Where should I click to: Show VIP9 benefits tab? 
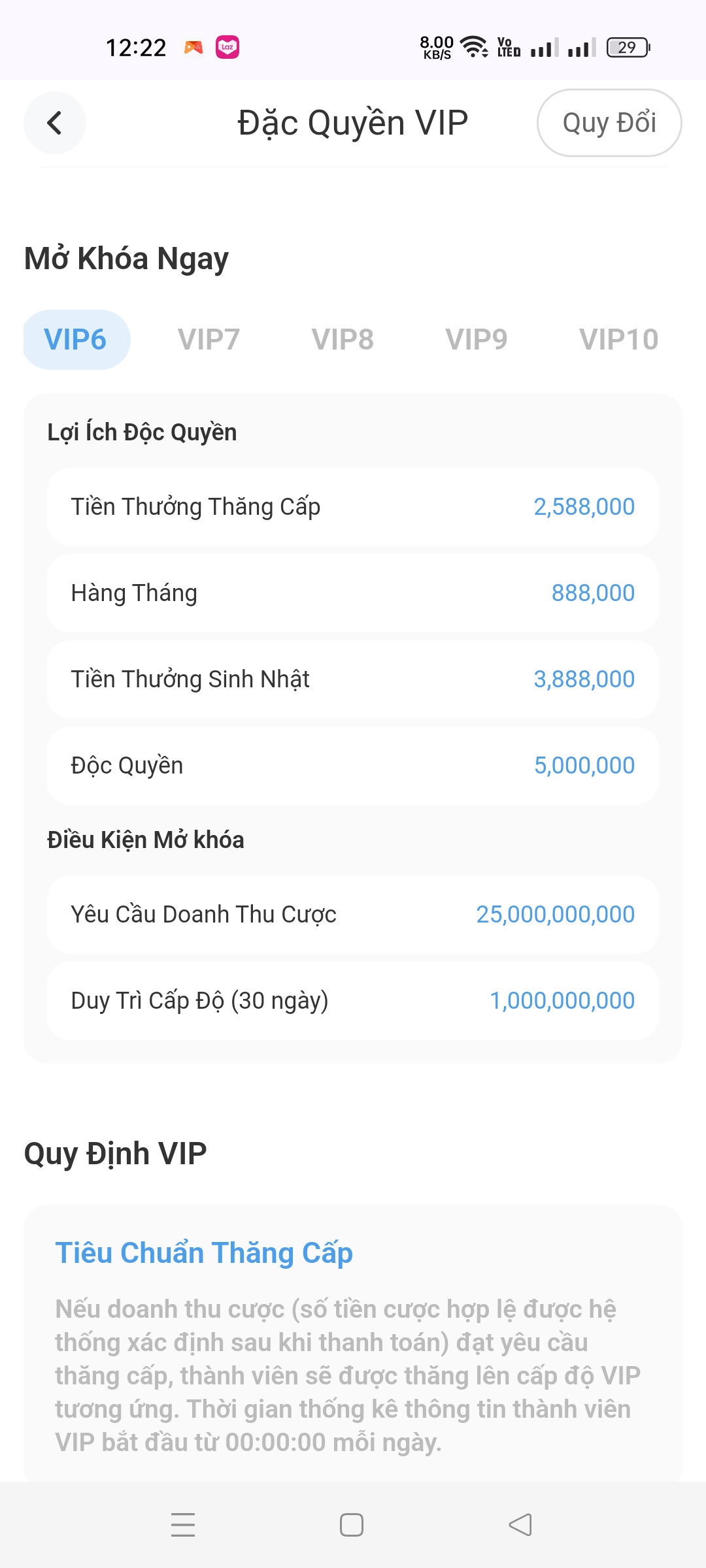click(x=477, y=340)
